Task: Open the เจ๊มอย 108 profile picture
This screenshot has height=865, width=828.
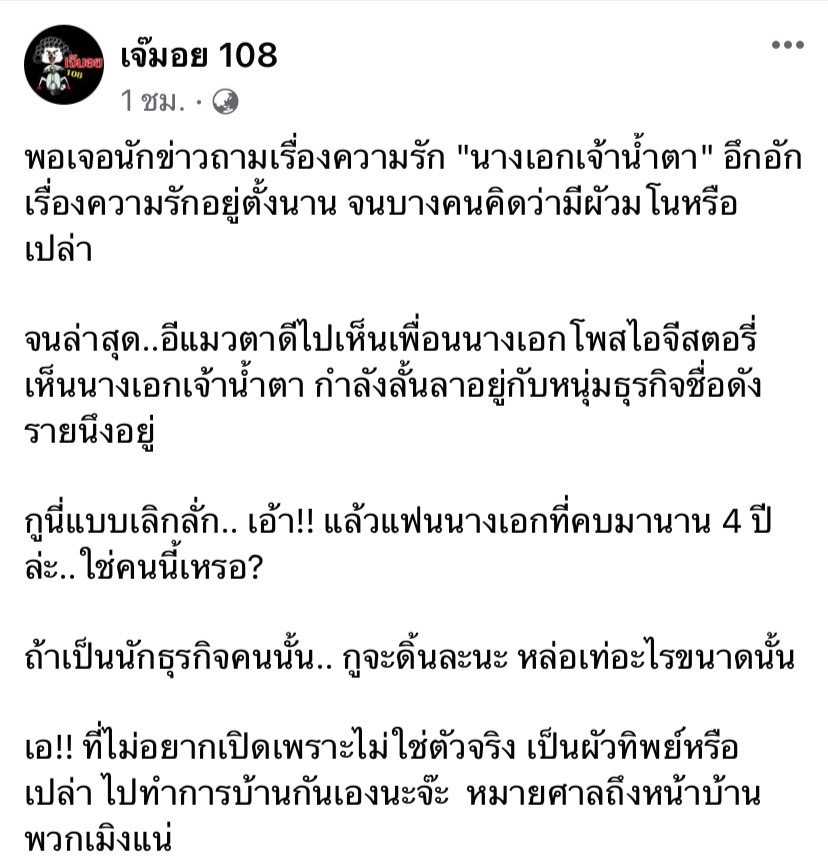Action: (64, 65)
